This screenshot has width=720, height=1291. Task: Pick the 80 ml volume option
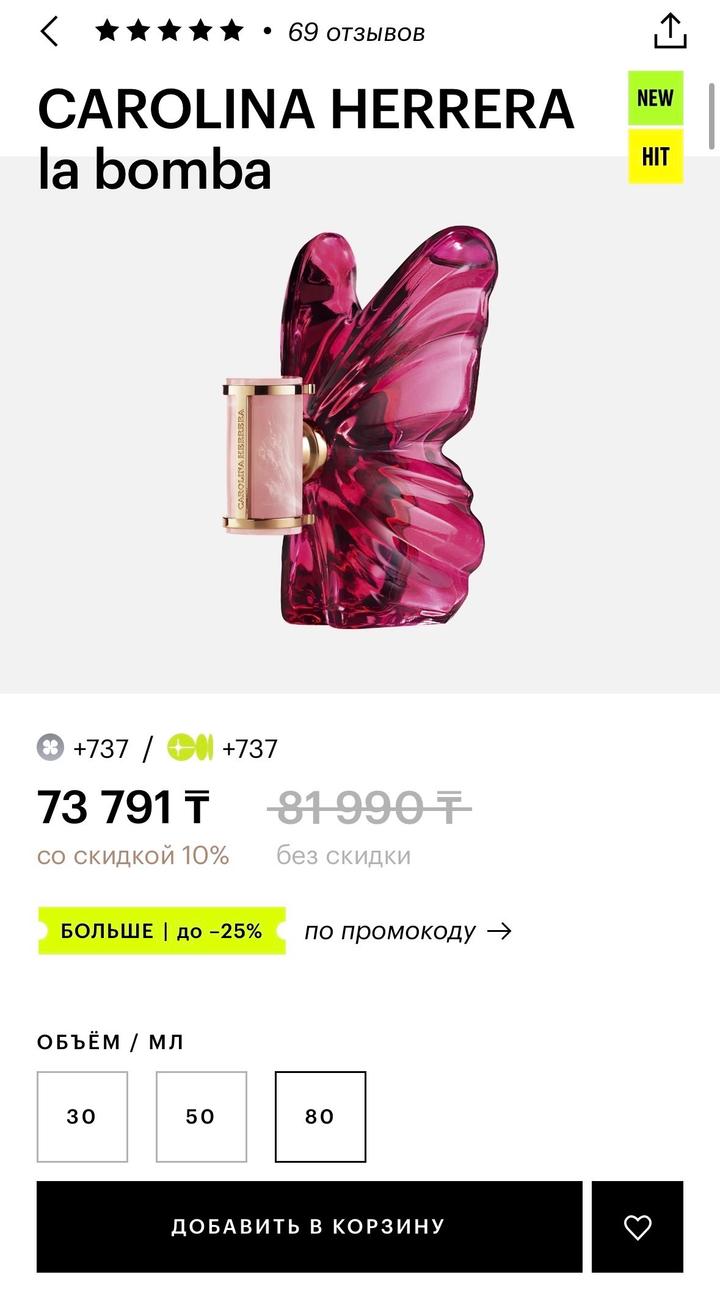(x=320, y=1117)
